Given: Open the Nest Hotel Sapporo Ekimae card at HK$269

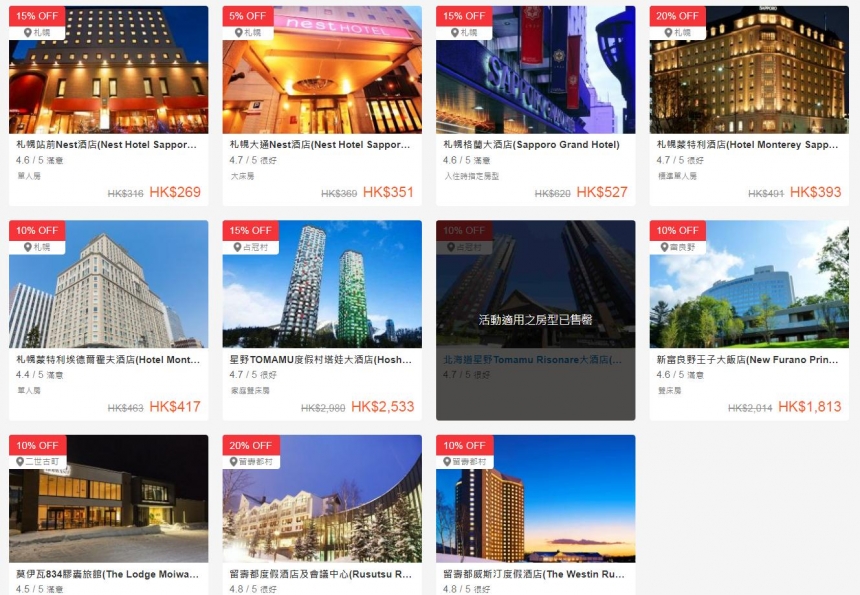Looking at the screenshot, I should point(108,105).
